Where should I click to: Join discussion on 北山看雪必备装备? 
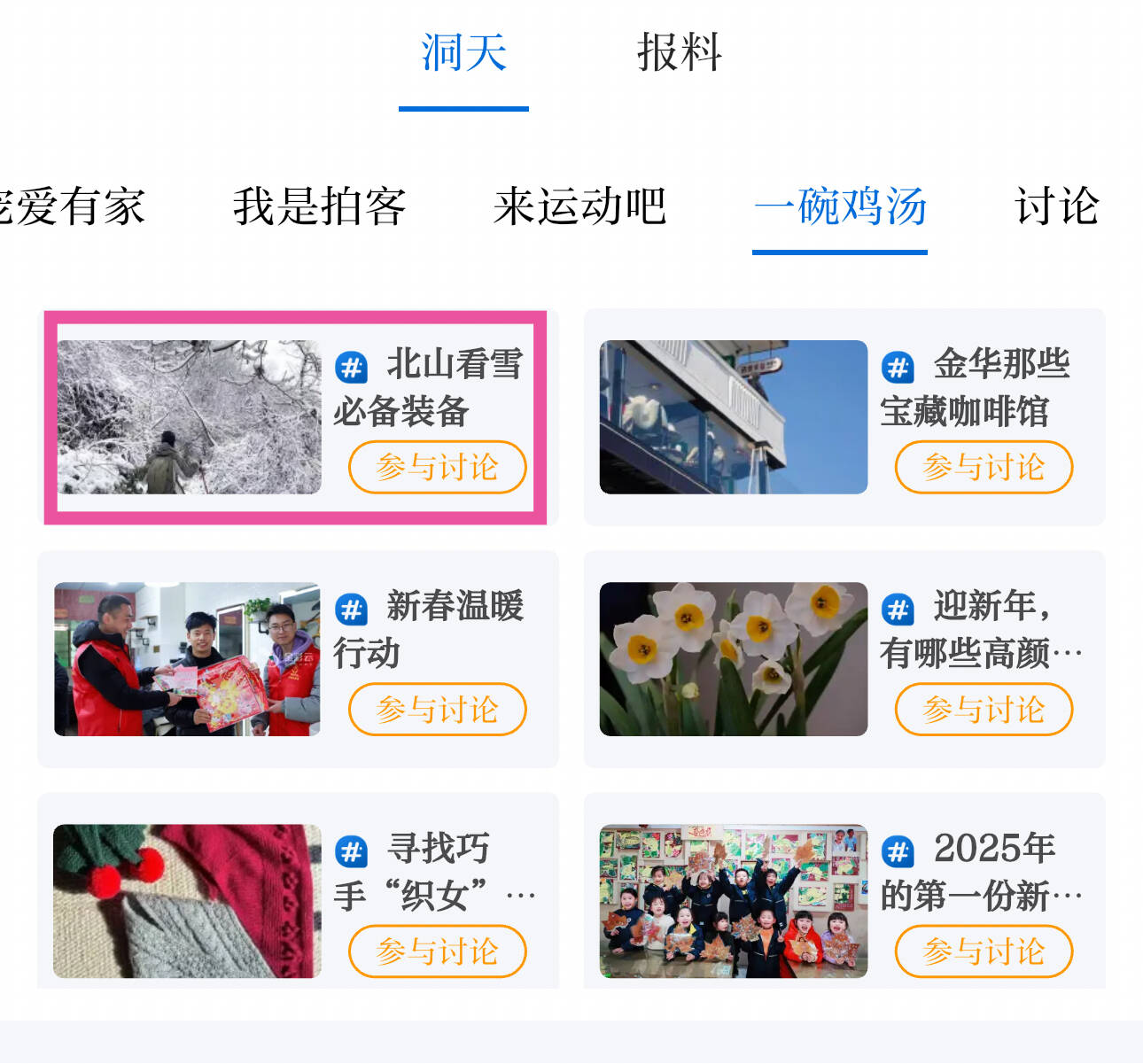(438, 467)
